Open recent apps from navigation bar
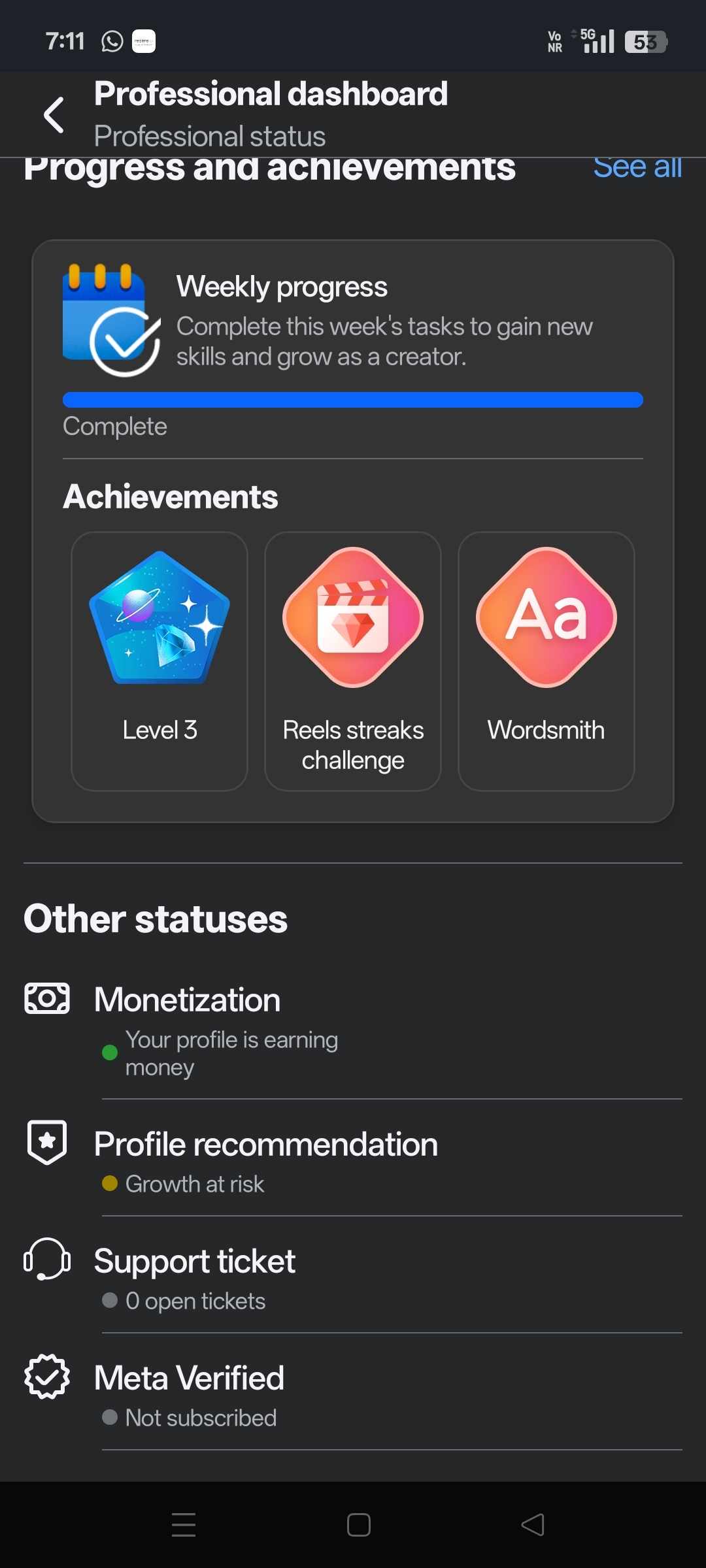Viewport: 706px width, 1568px height. [x=184, y=1525]
